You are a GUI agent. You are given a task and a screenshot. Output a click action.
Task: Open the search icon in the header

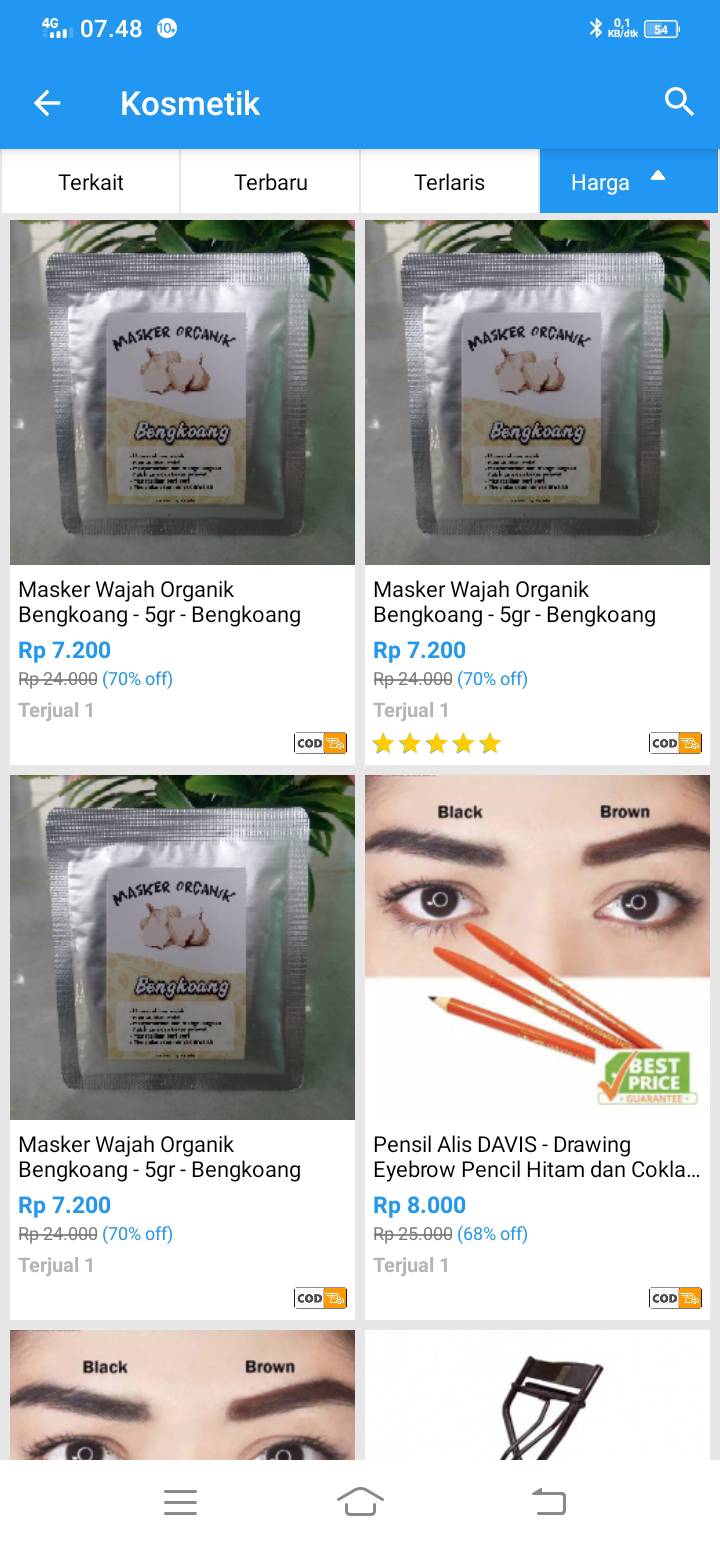(679, 102)
